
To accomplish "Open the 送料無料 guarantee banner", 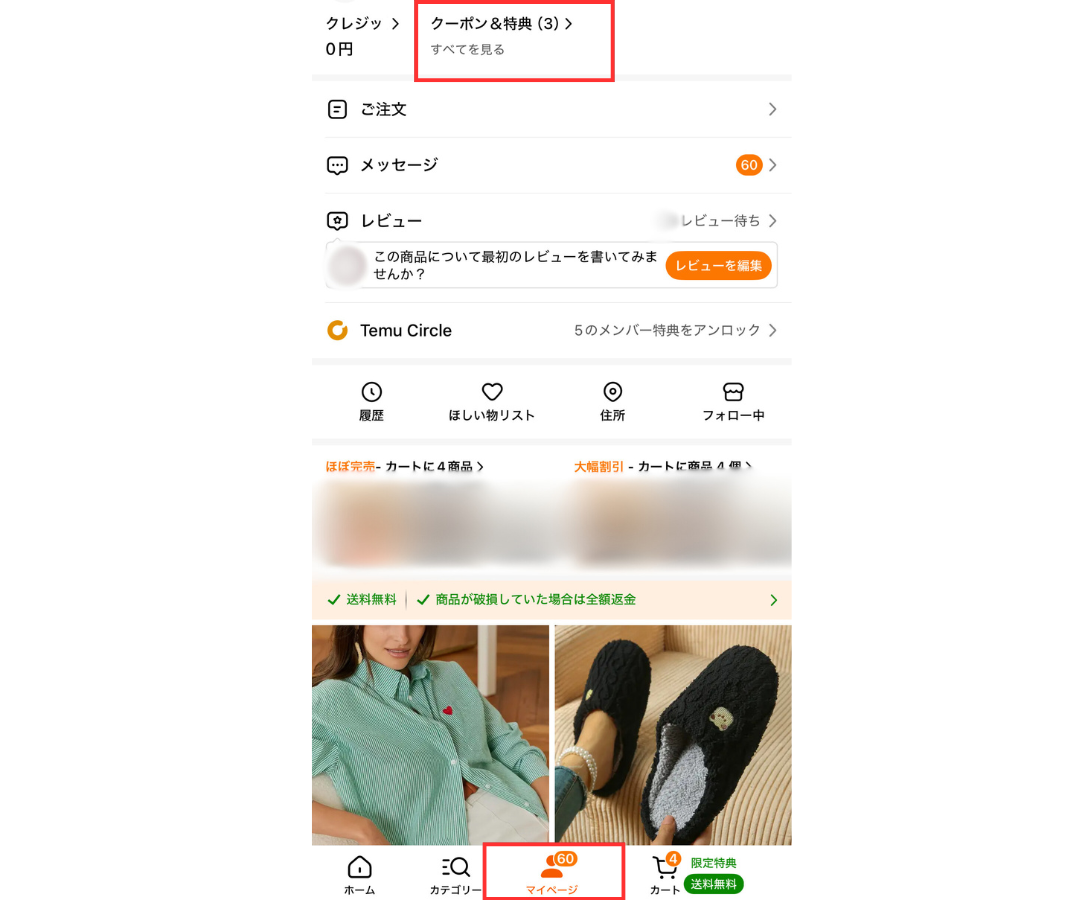I will tap(551, 600).
